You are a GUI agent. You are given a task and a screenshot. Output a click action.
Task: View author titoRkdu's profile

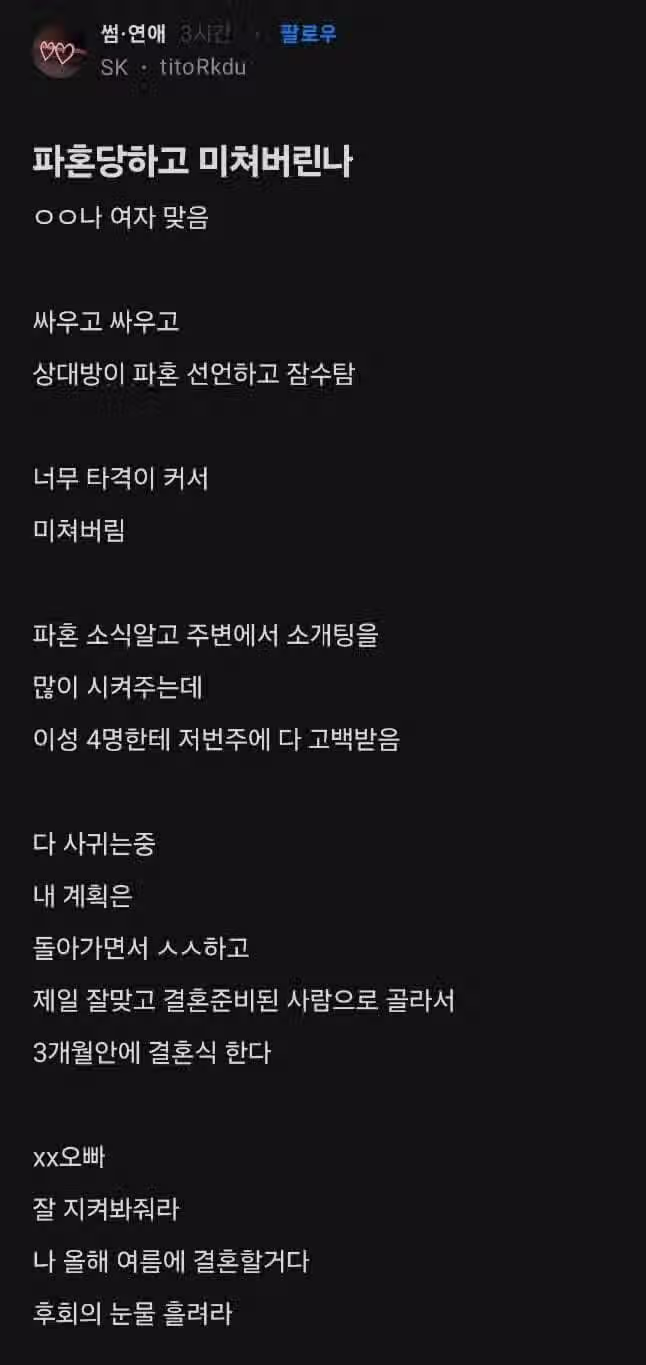pyautogui.click(x=202, y=67)
